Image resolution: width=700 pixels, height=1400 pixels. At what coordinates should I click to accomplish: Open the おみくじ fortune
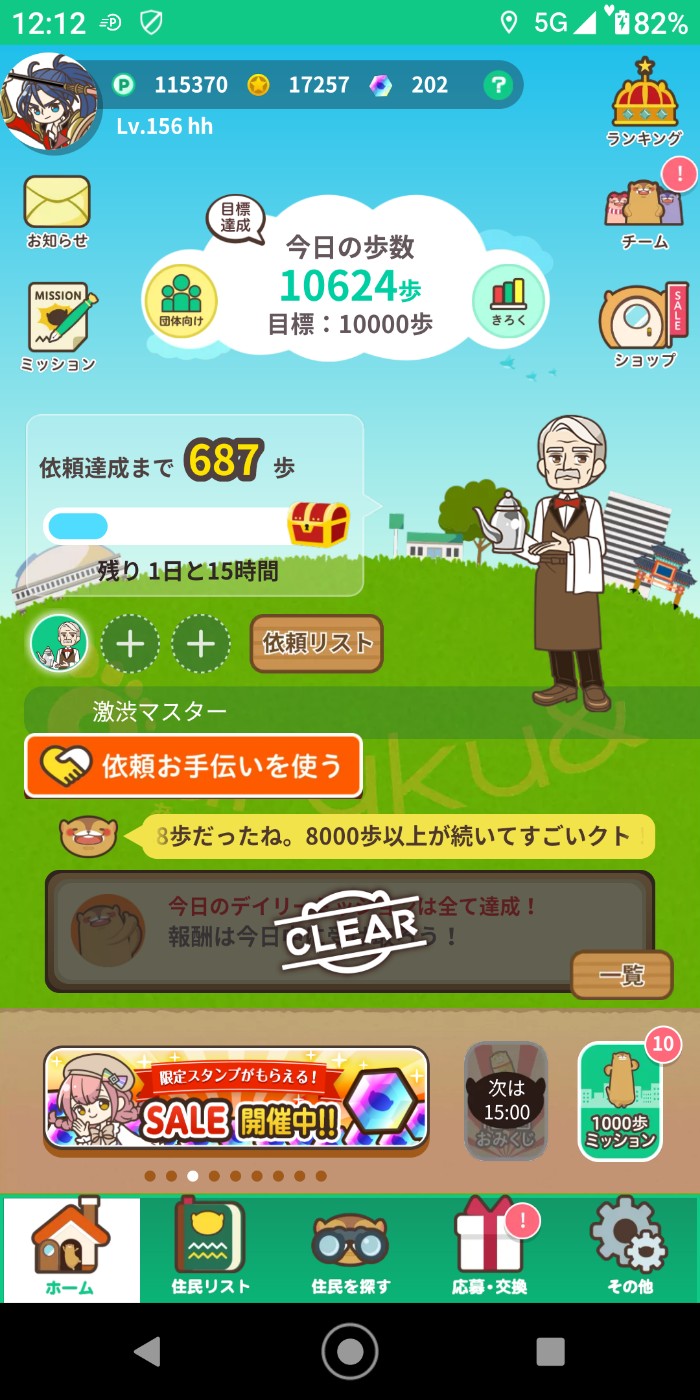pyautogui.click(x=507, y=1100)
